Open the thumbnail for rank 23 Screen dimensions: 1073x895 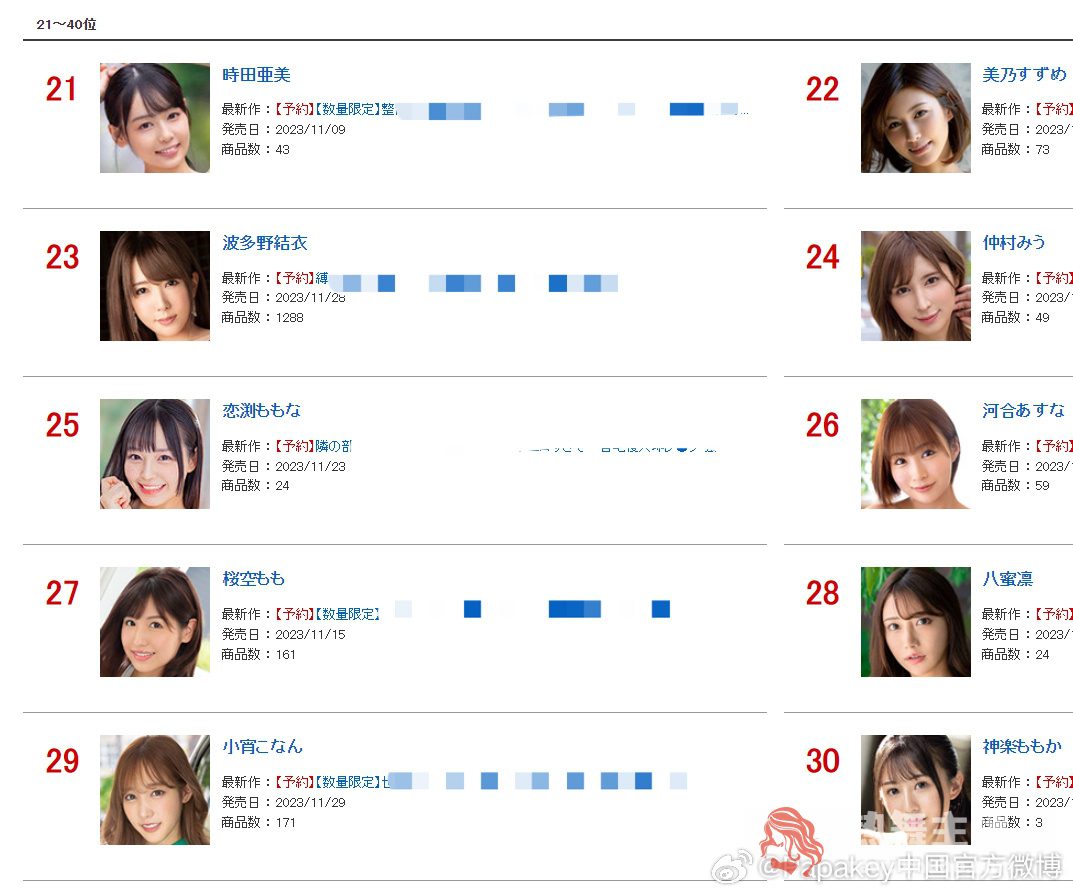click(x=155, y=286)
